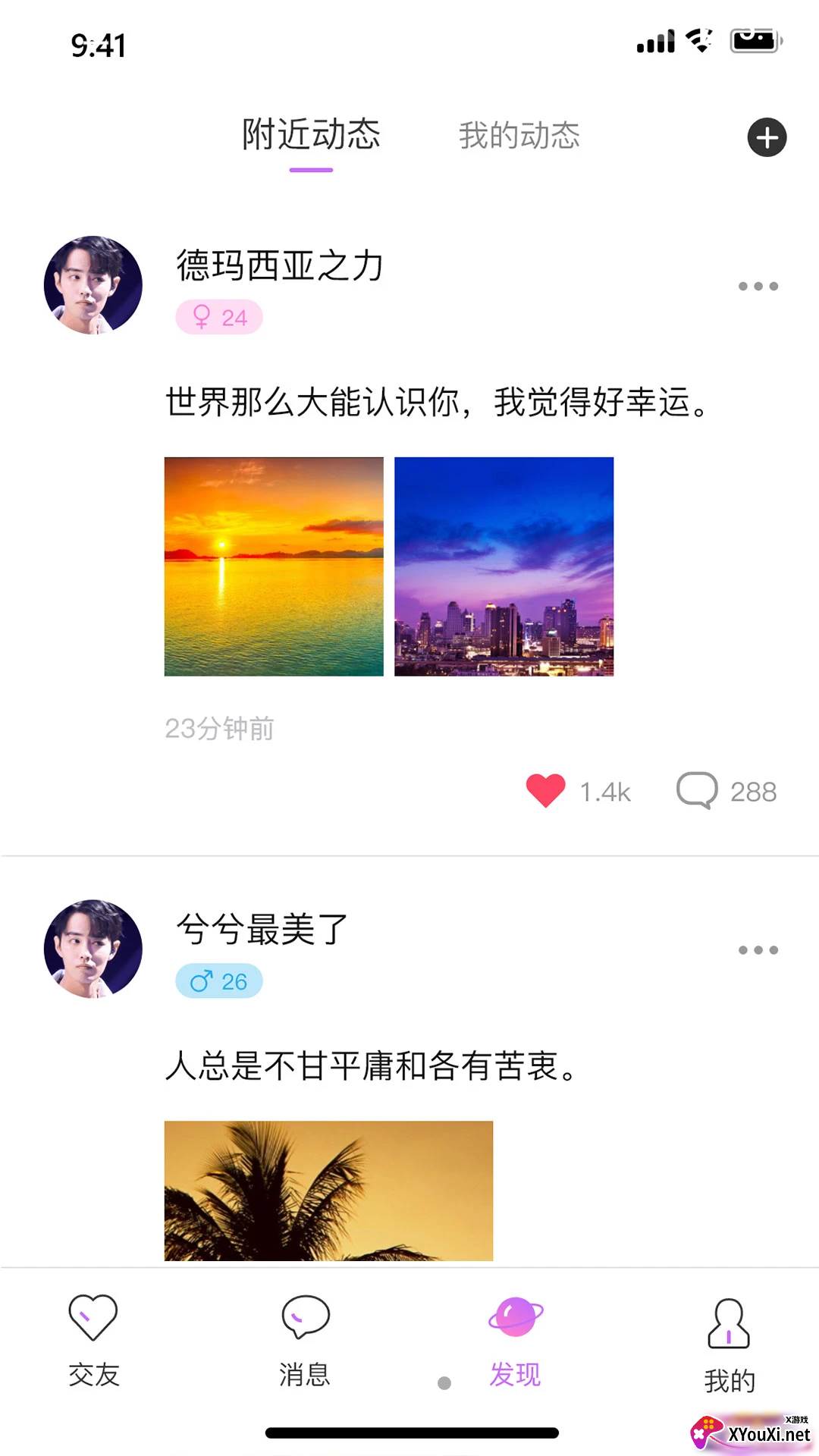Like 德玛西亚之力's post via the heart icon
Screen dimensions: 819x1456
pos(544,790)
